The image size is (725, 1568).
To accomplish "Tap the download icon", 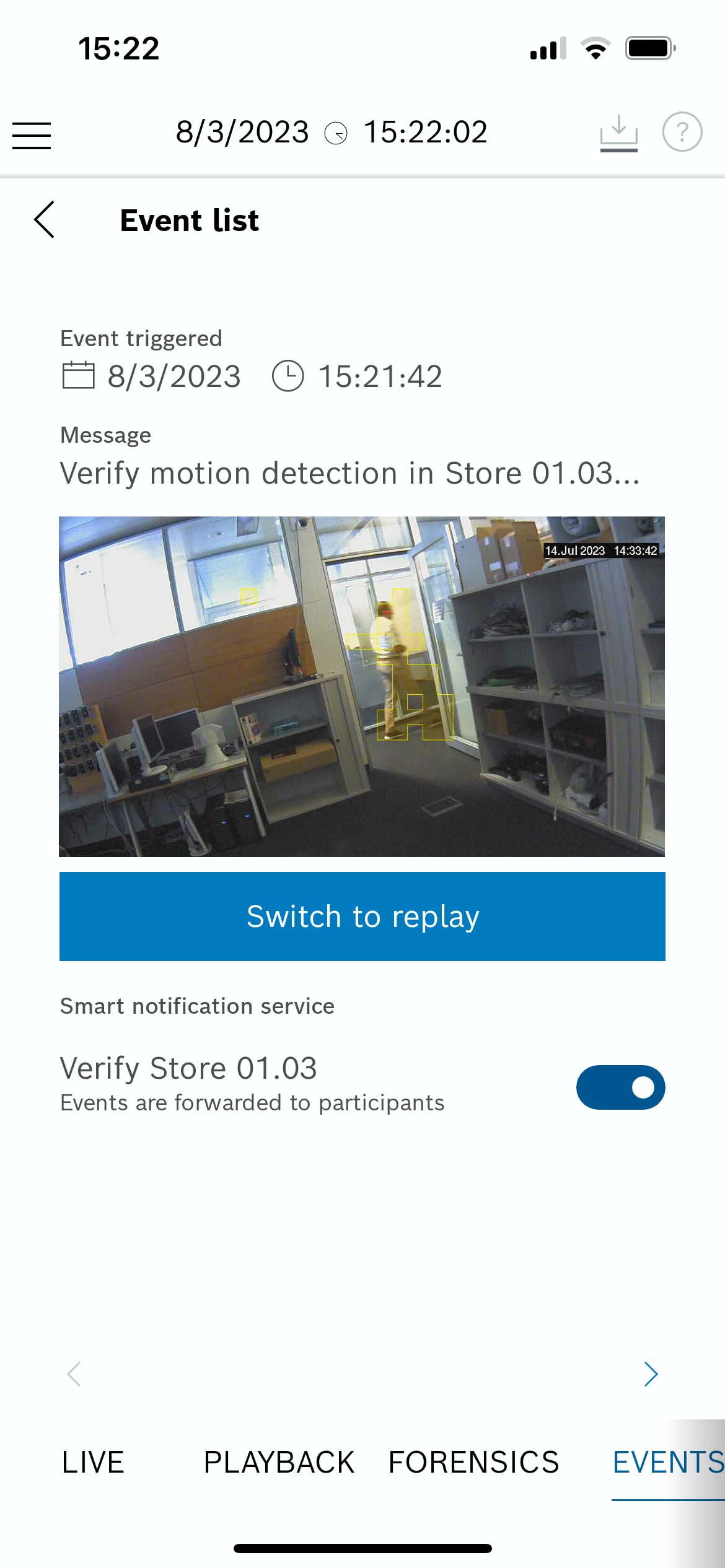I will point(618,133).
